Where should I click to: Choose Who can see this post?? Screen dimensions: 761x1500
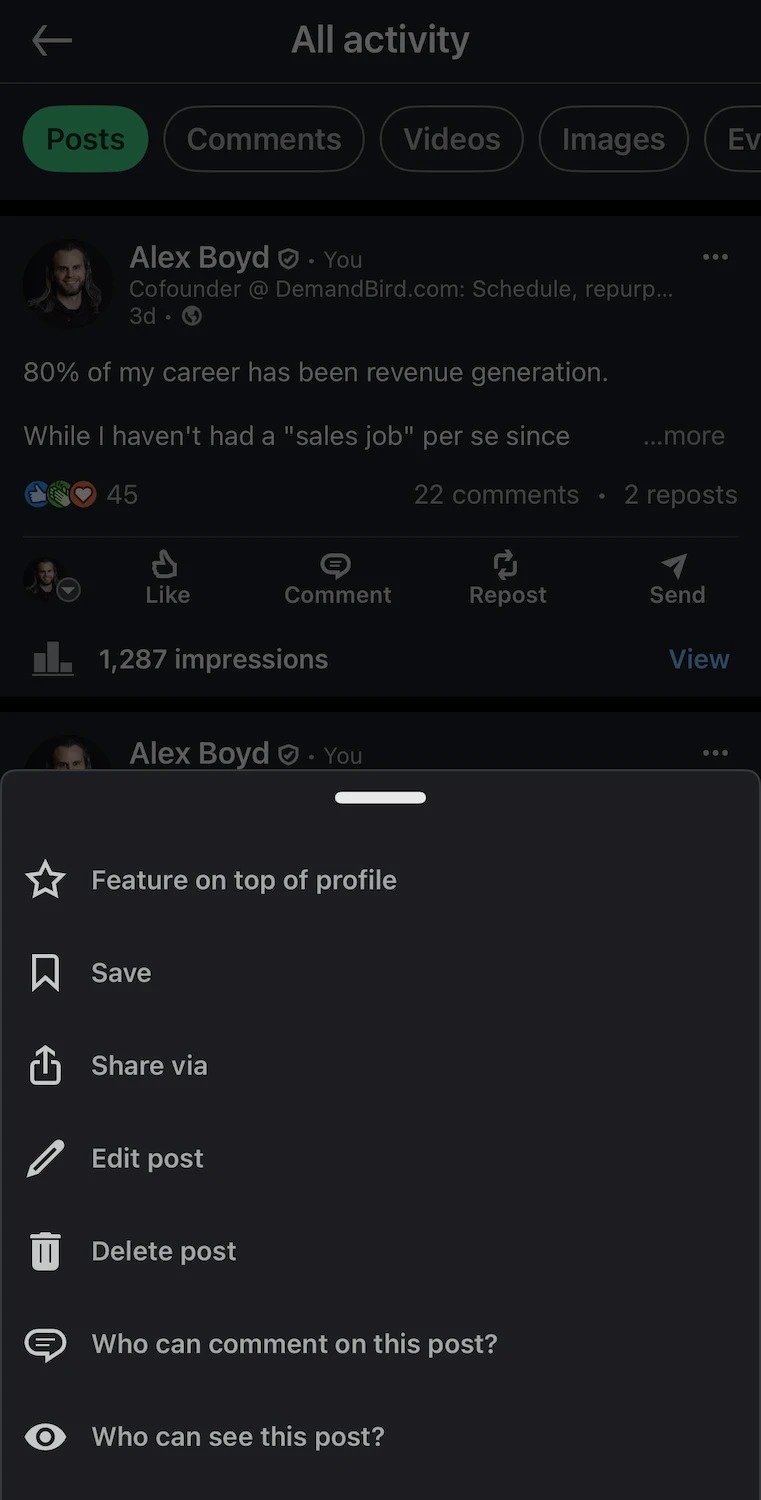(237, 1436)
